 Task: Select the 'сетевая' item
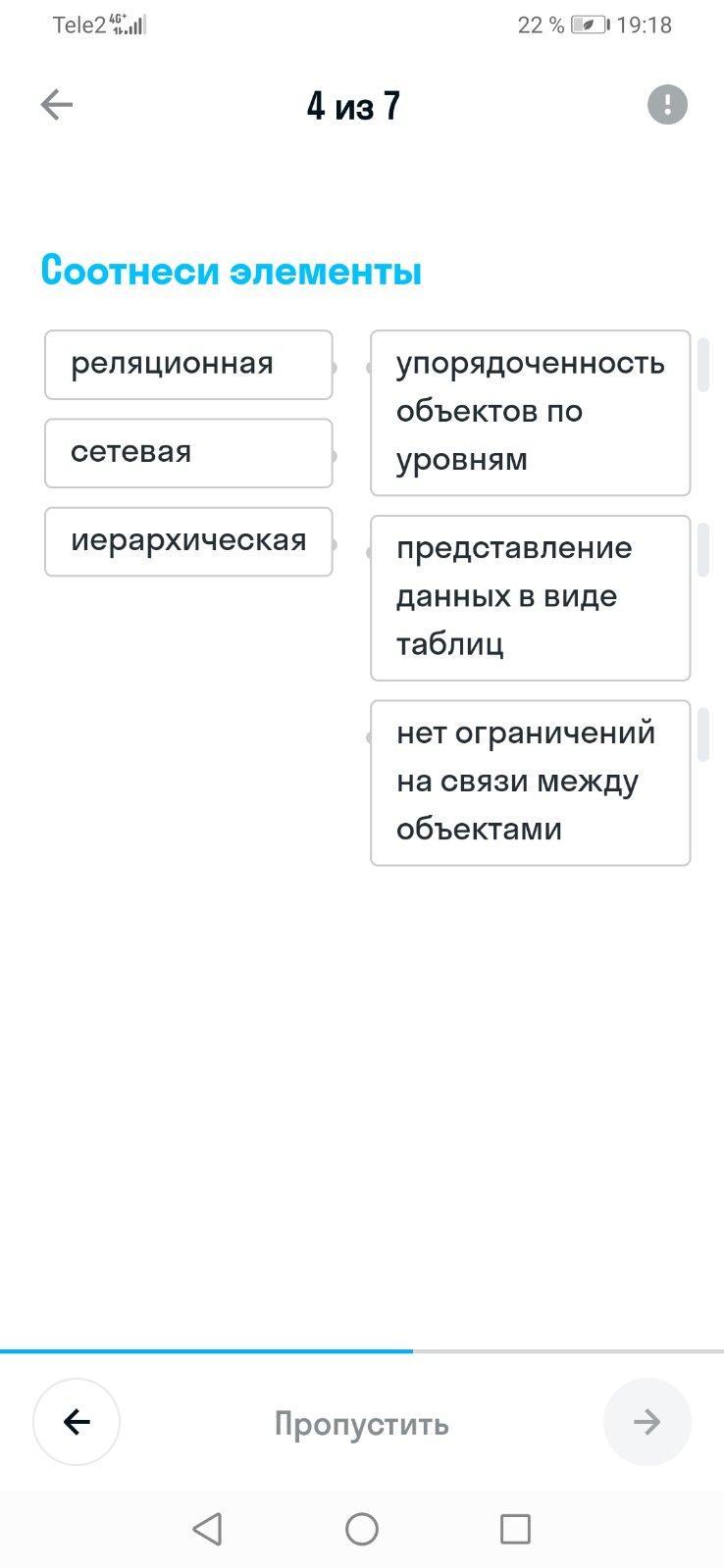click(188, 453)
